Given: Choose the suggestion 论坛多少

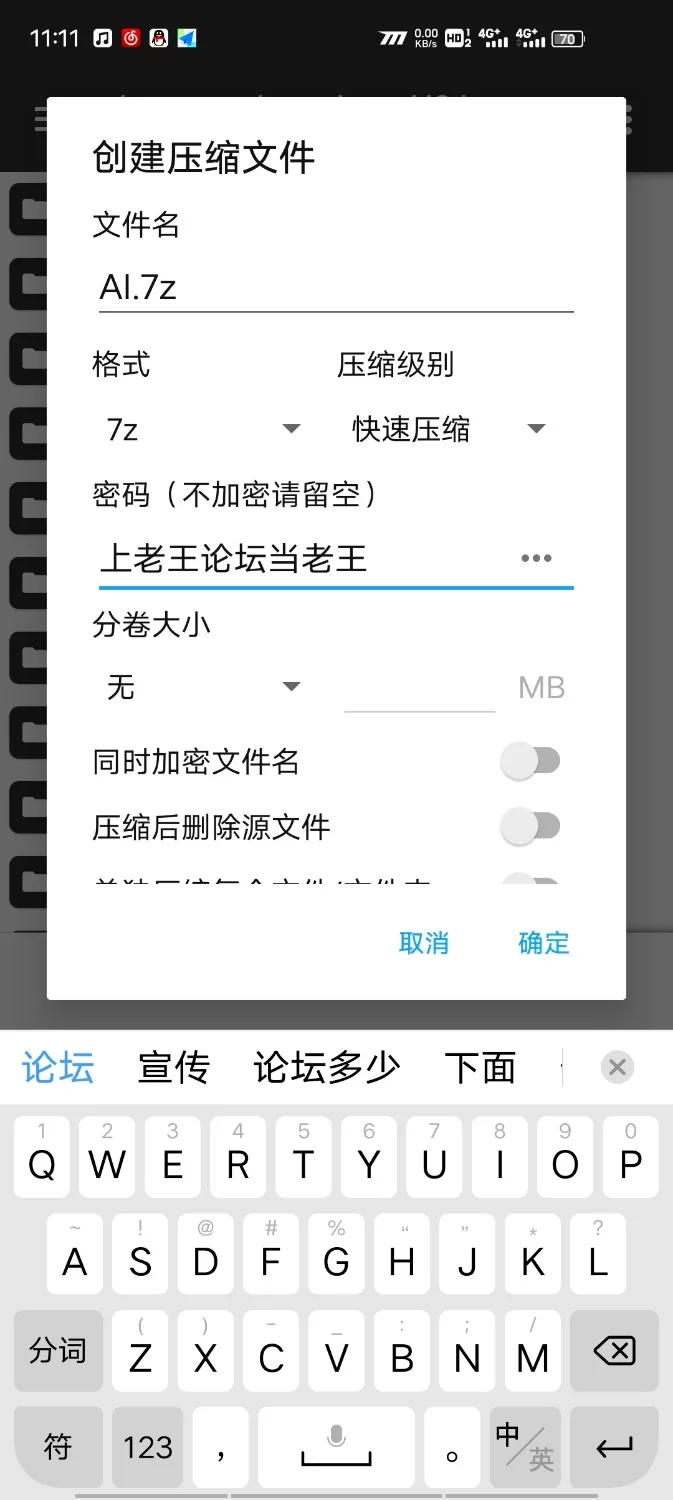Looking at the screenshot, I should click(x=327, y=1068).
